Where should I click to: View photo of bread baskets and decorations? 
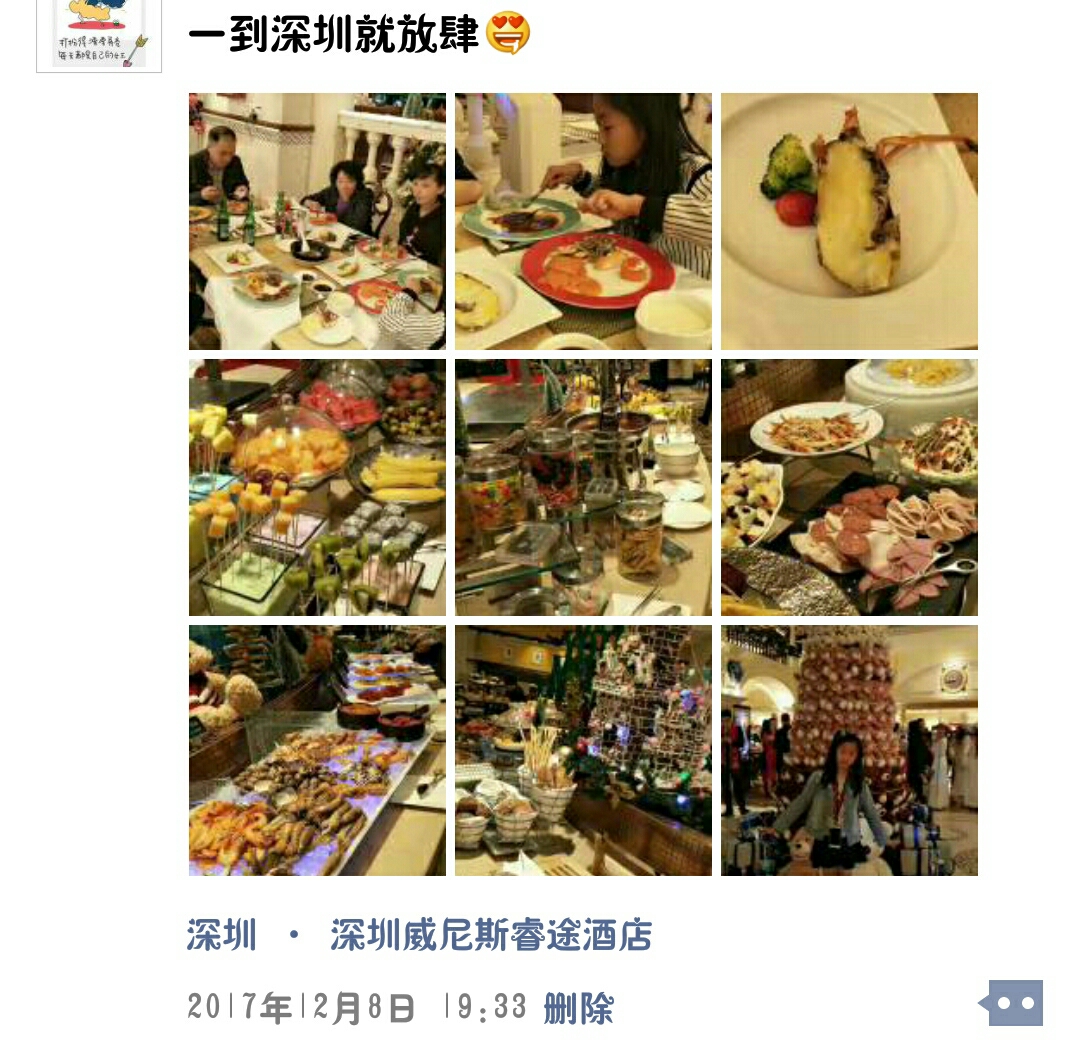tap(583, 750)
